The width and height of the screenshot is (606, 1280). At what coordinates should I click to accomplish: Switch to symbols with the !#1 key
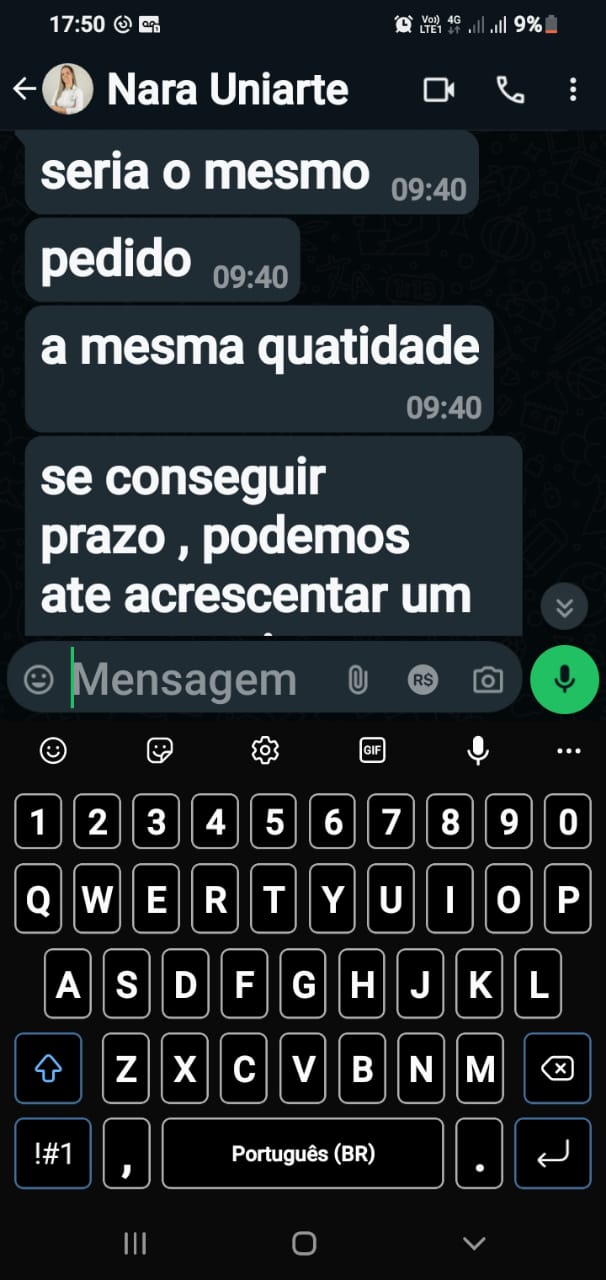53,1153
